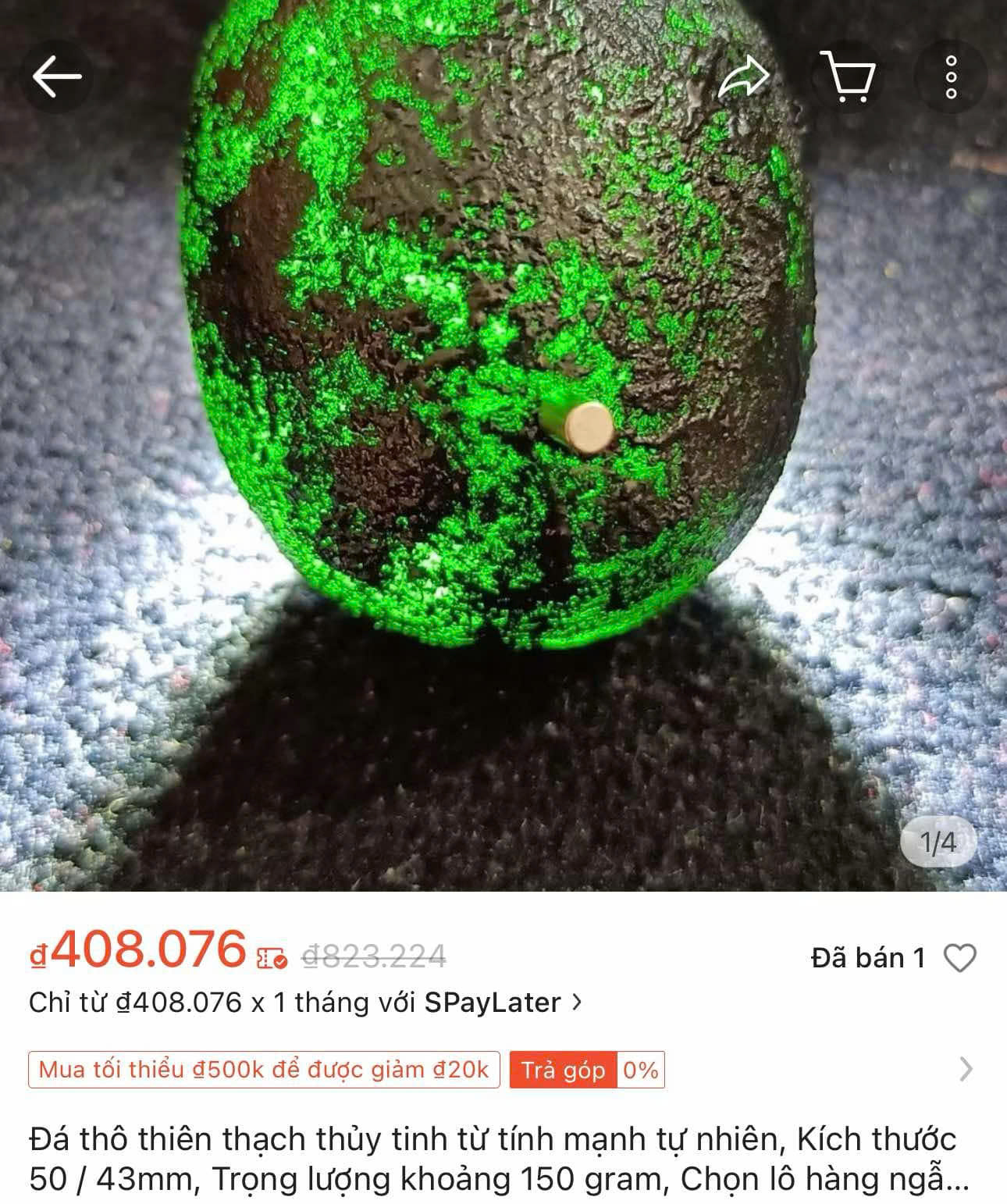Image resolution: width=1007 pixels, height=1204 pixels.
Task: View the ₫500k minimum purchase discount voucher
Action: (264, 1070)
